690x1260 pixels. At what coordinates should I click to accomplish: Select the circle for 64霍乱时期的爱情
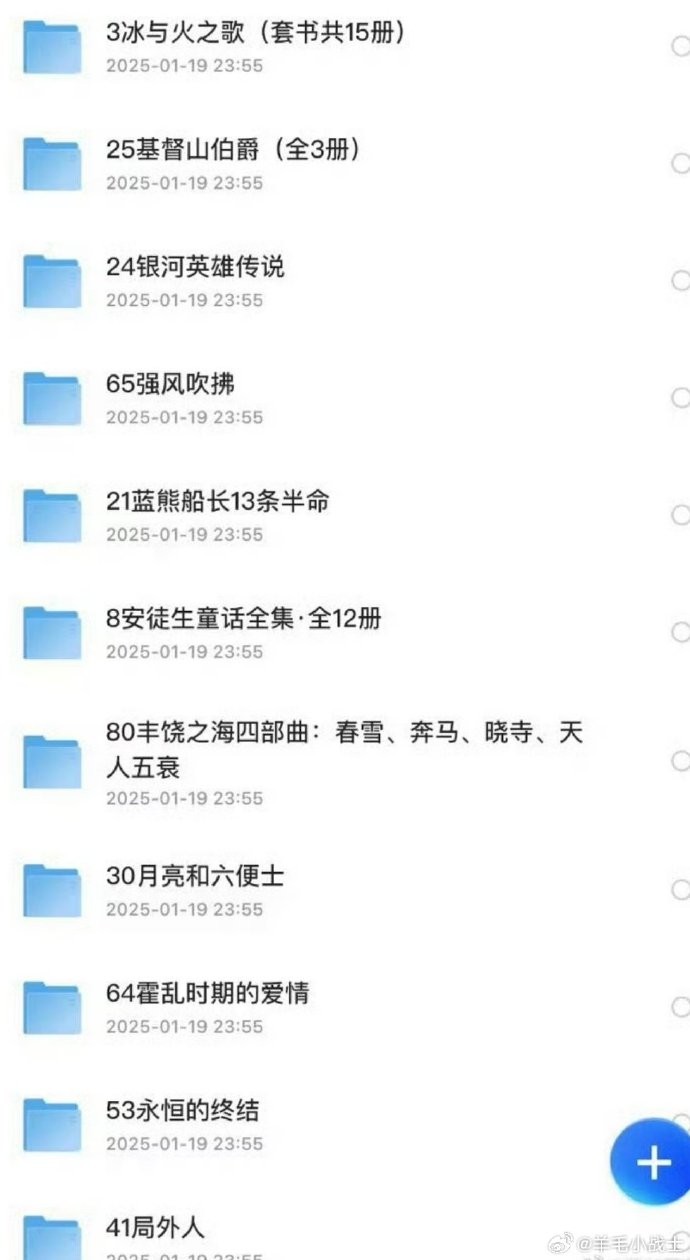(680, 1006)
